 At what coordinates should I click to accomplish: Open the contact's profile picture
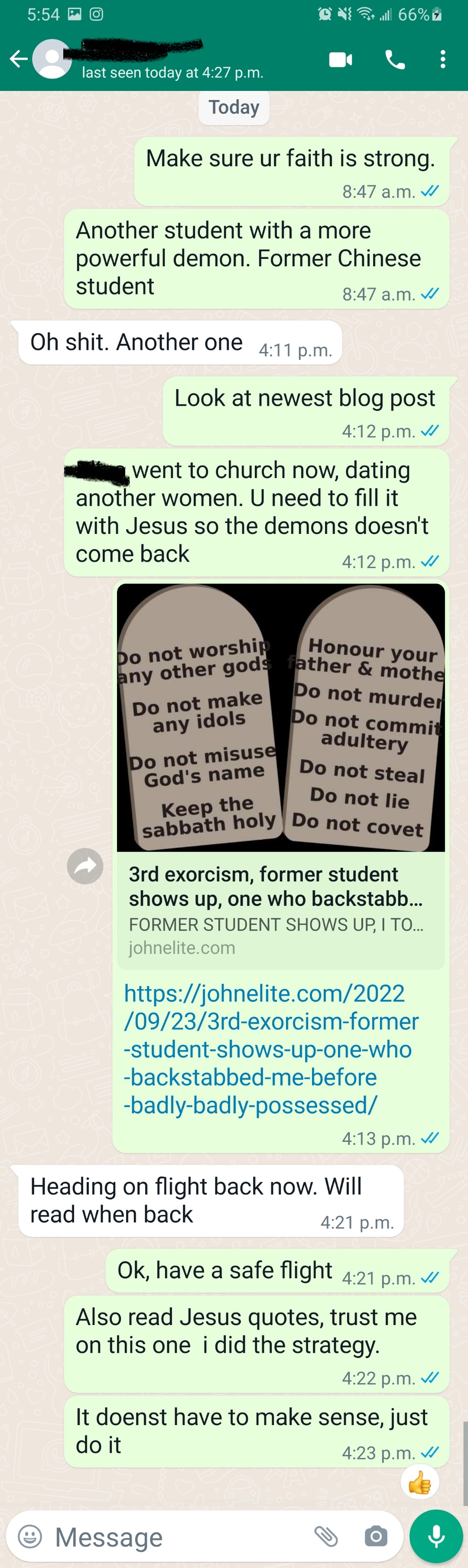52,59
